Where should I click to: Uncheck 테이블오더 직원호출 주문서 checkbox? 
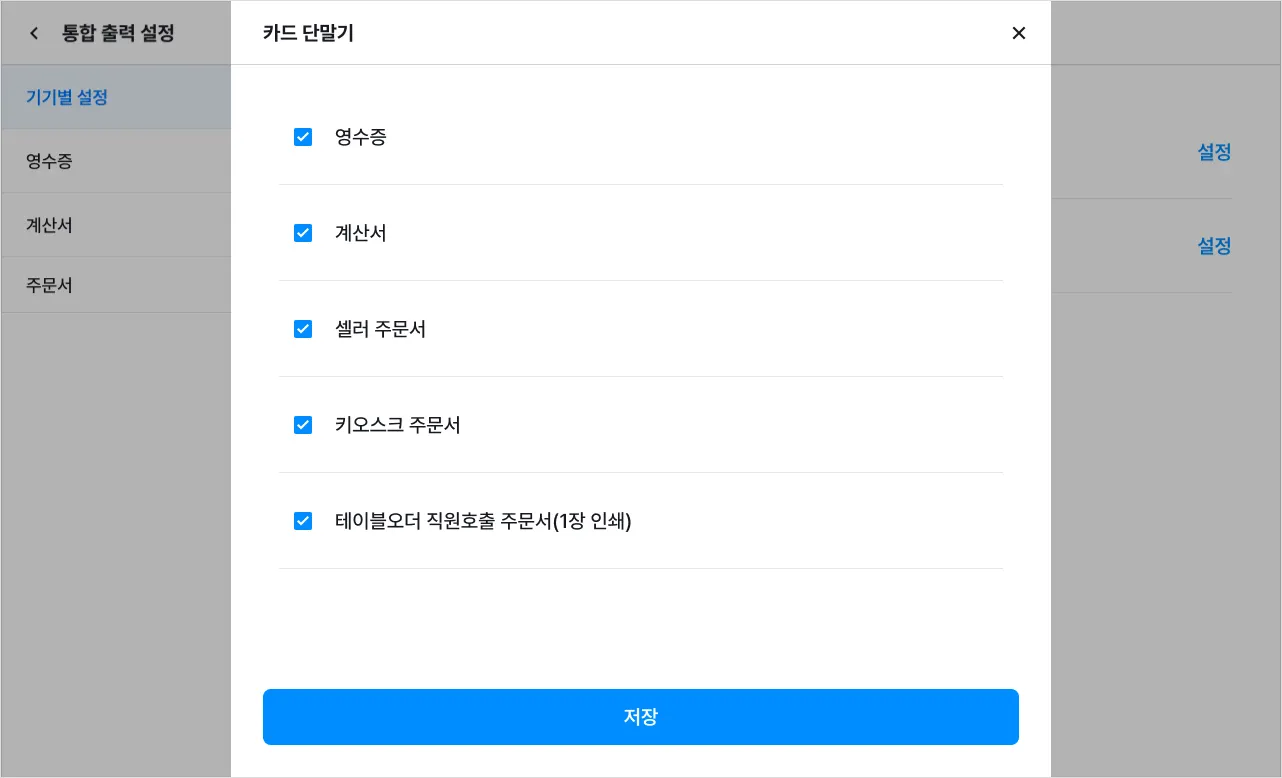point(303,521)
